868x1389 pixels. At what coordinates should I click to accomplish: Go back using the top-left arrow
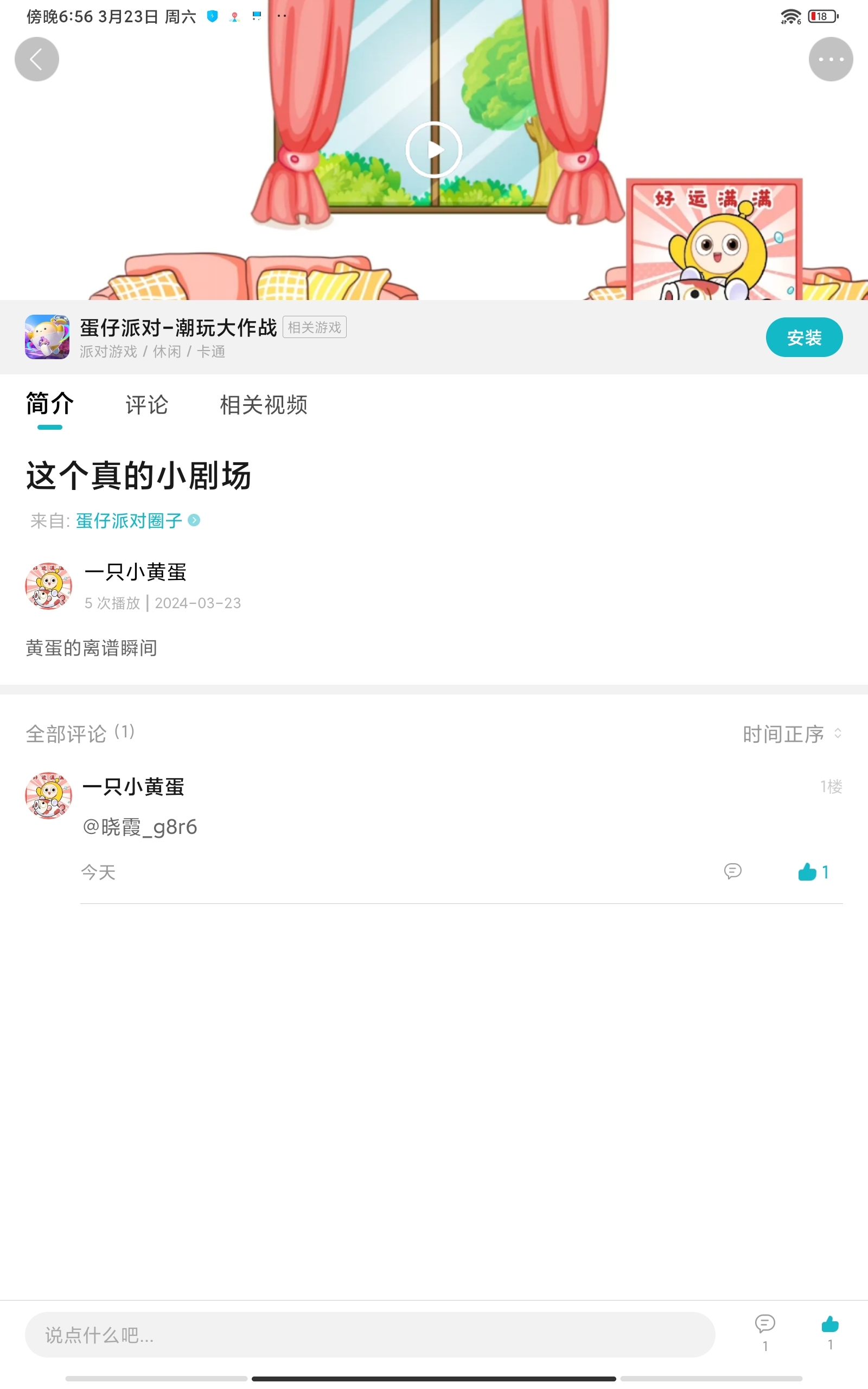point(36,59)
